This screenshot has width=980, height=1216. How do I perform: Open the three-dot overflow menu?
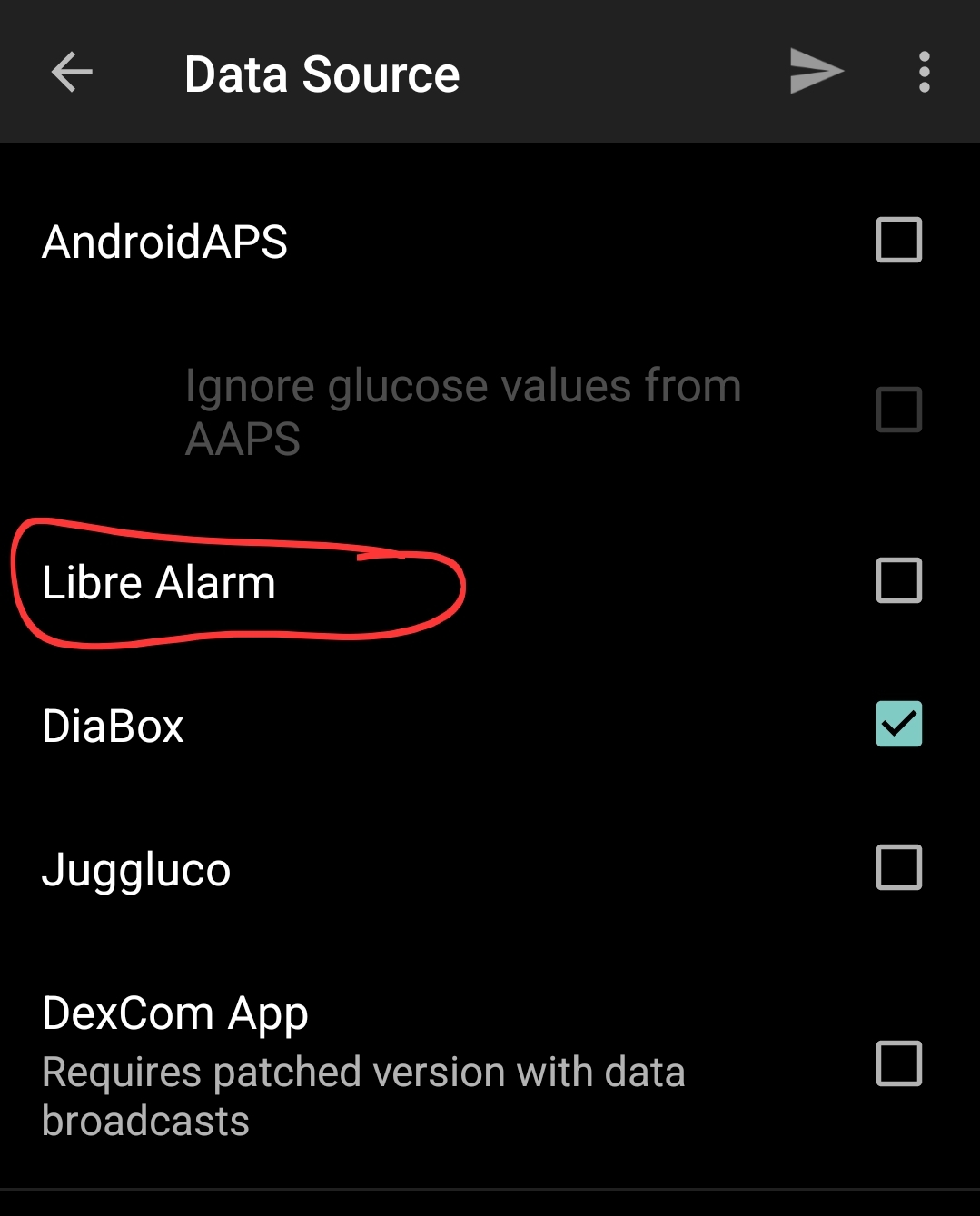(924, 72)
